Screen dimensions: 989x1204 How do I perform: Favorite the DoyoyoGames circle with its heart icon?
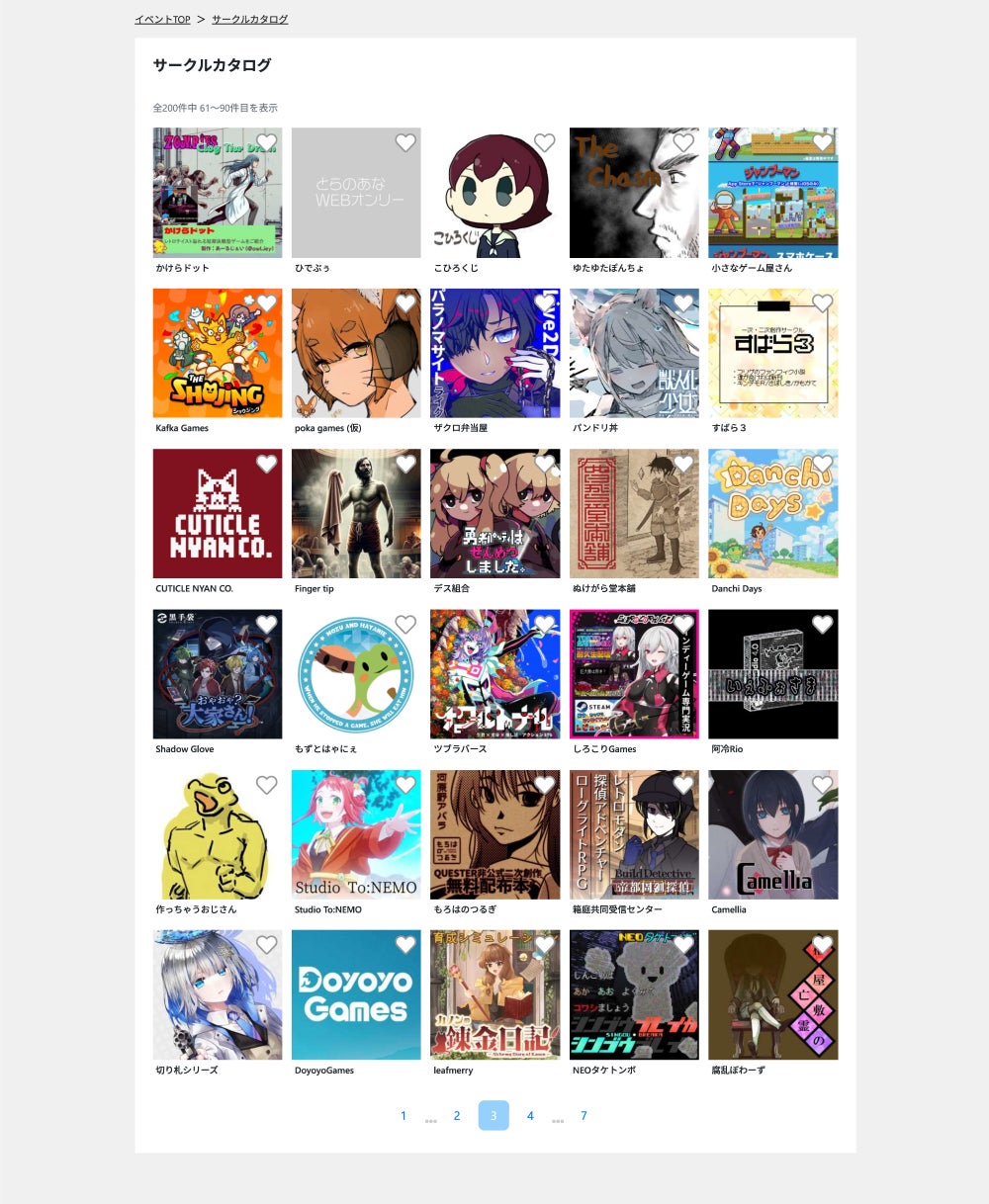[405, 944]
